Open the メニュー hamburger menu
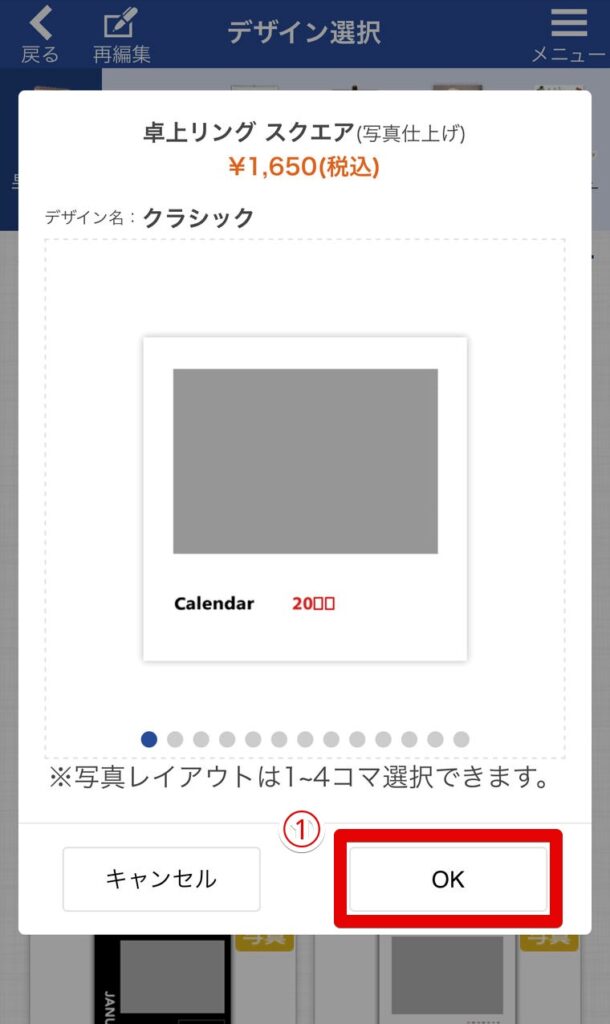Viewport: 610px width, 1024px height. point(568,35)
